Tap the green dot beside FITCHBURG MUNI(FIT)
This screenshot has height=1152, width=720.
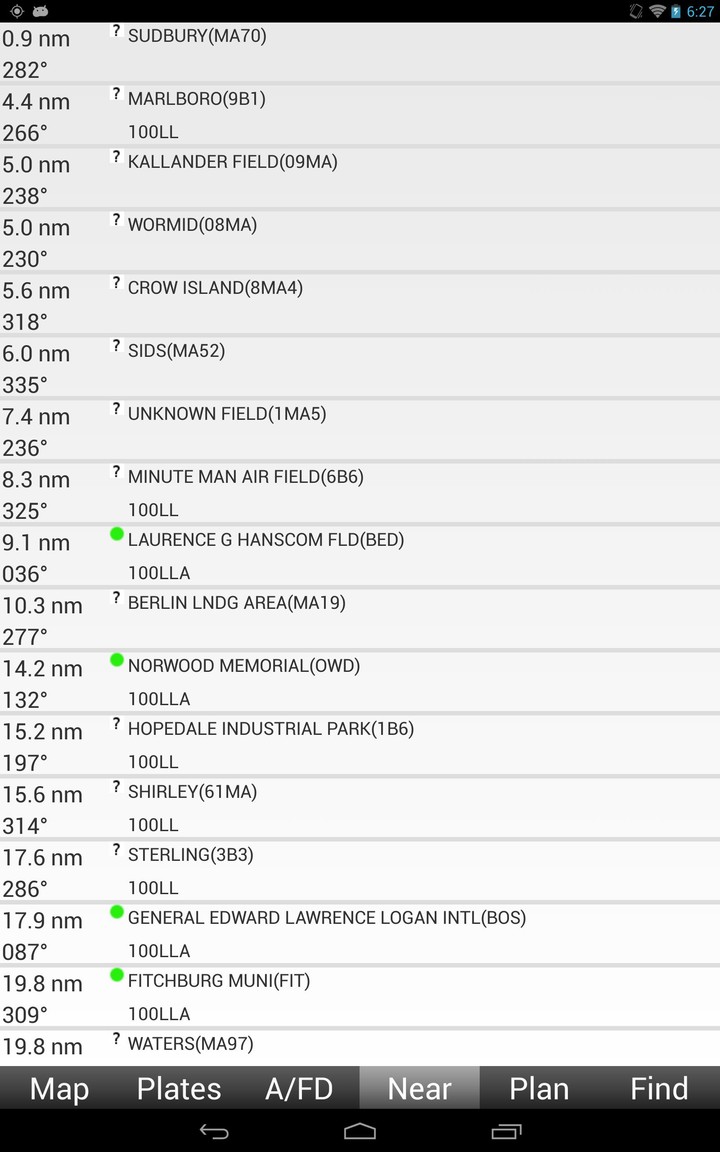116,975
